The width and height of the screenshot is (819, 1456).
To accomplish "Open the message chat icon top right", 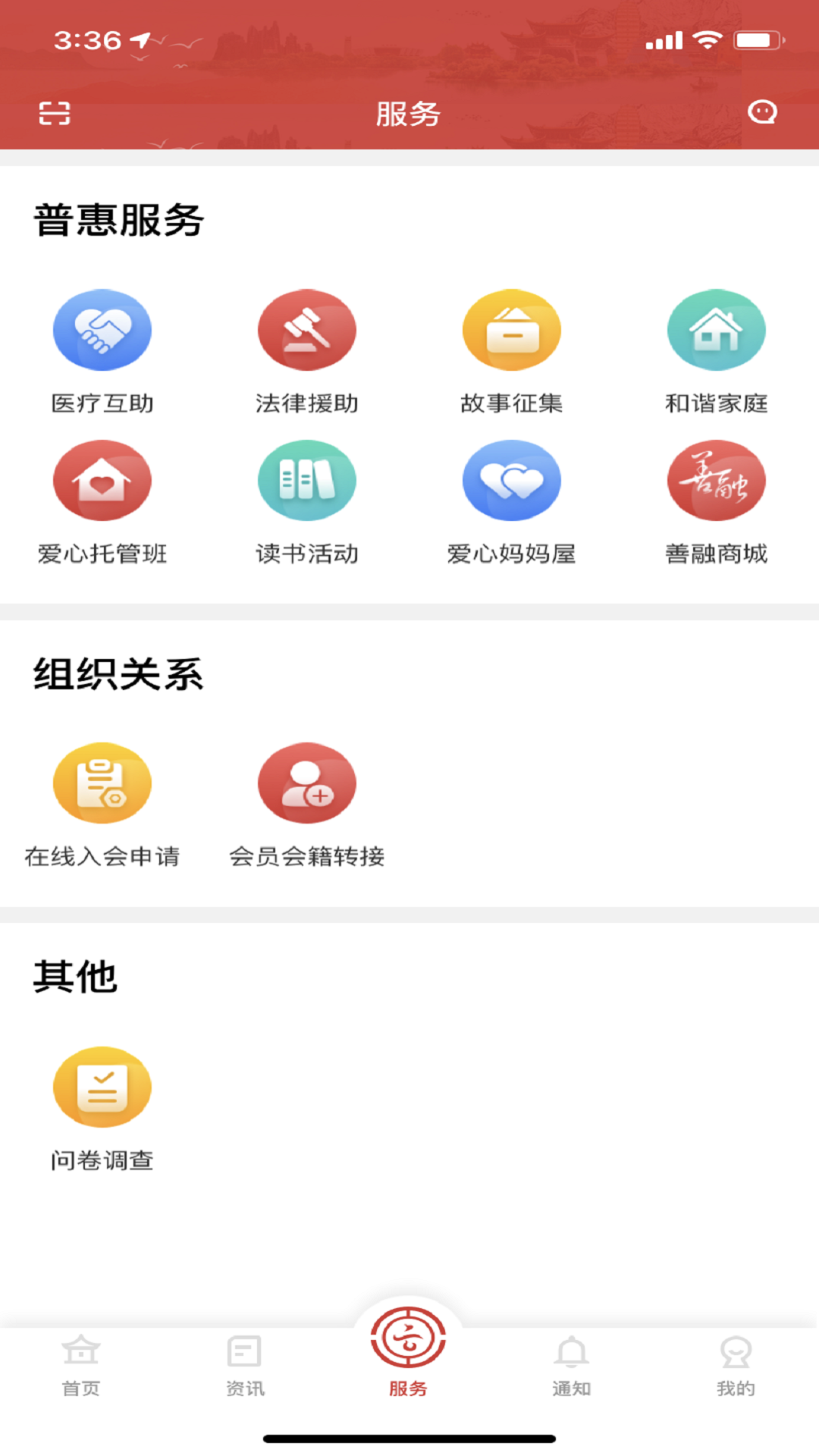I will pos(764,112).
